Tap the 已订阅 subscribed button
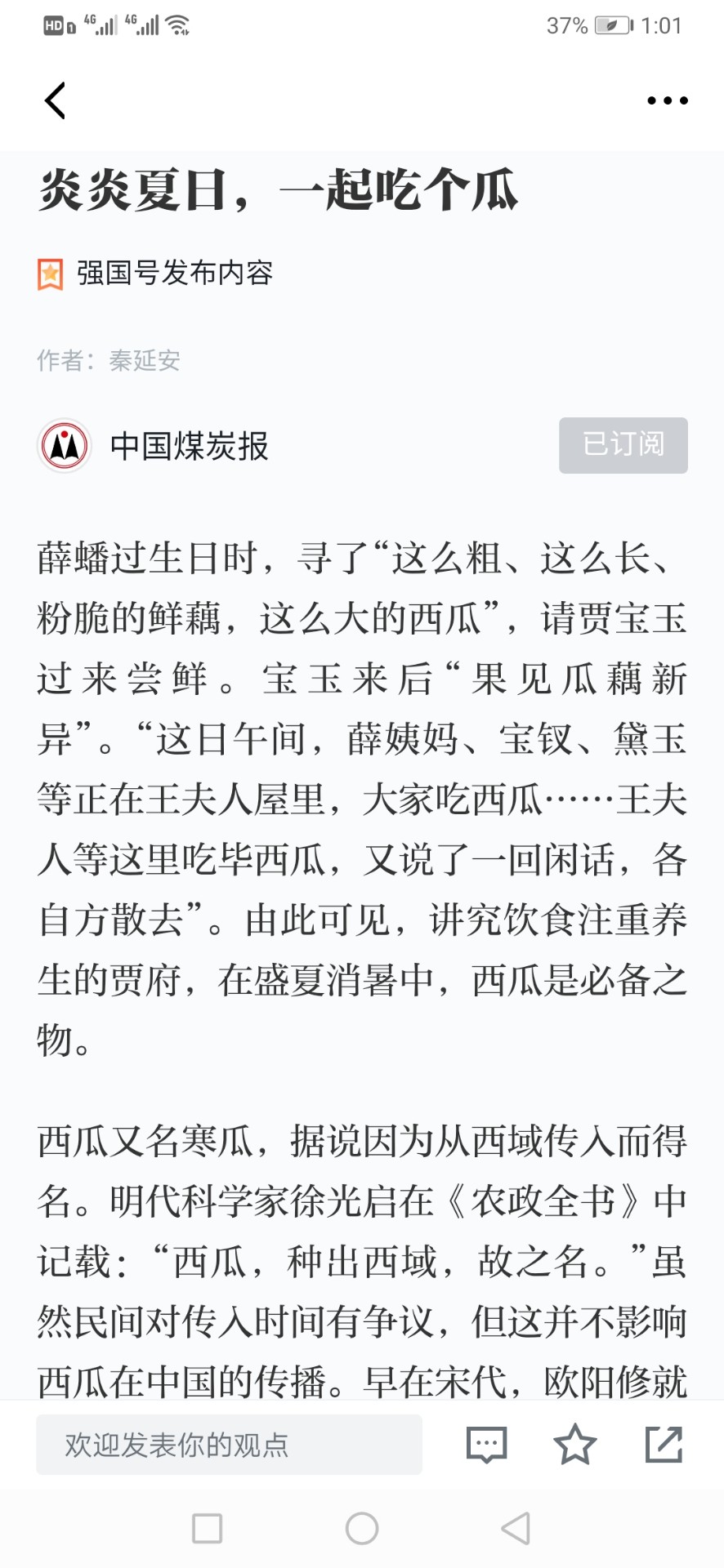The width and height of the screenshot is (724, 1568). point(623,445)
